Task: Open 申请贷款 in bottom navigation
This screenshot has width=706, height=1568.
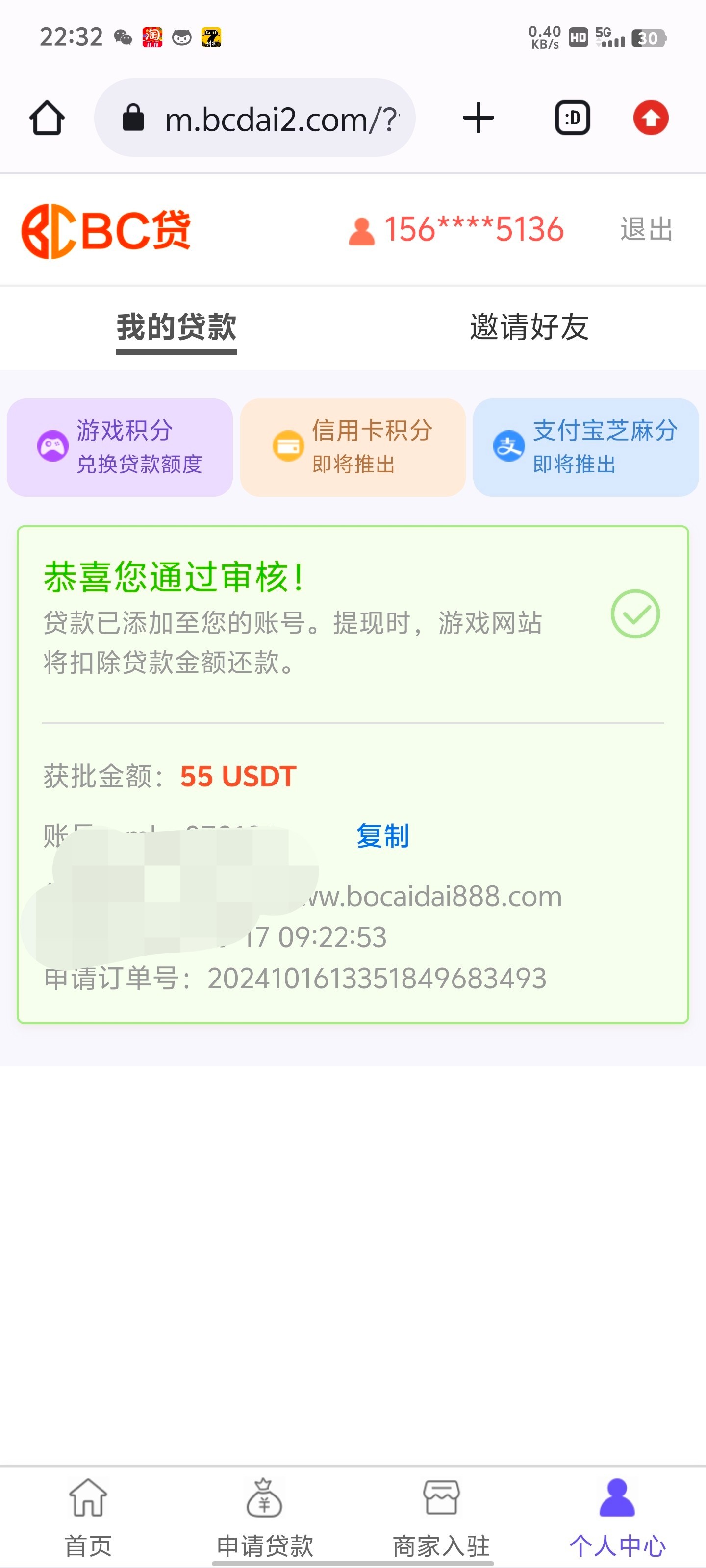Action: pyautogui.click(x=264, y=1516)
